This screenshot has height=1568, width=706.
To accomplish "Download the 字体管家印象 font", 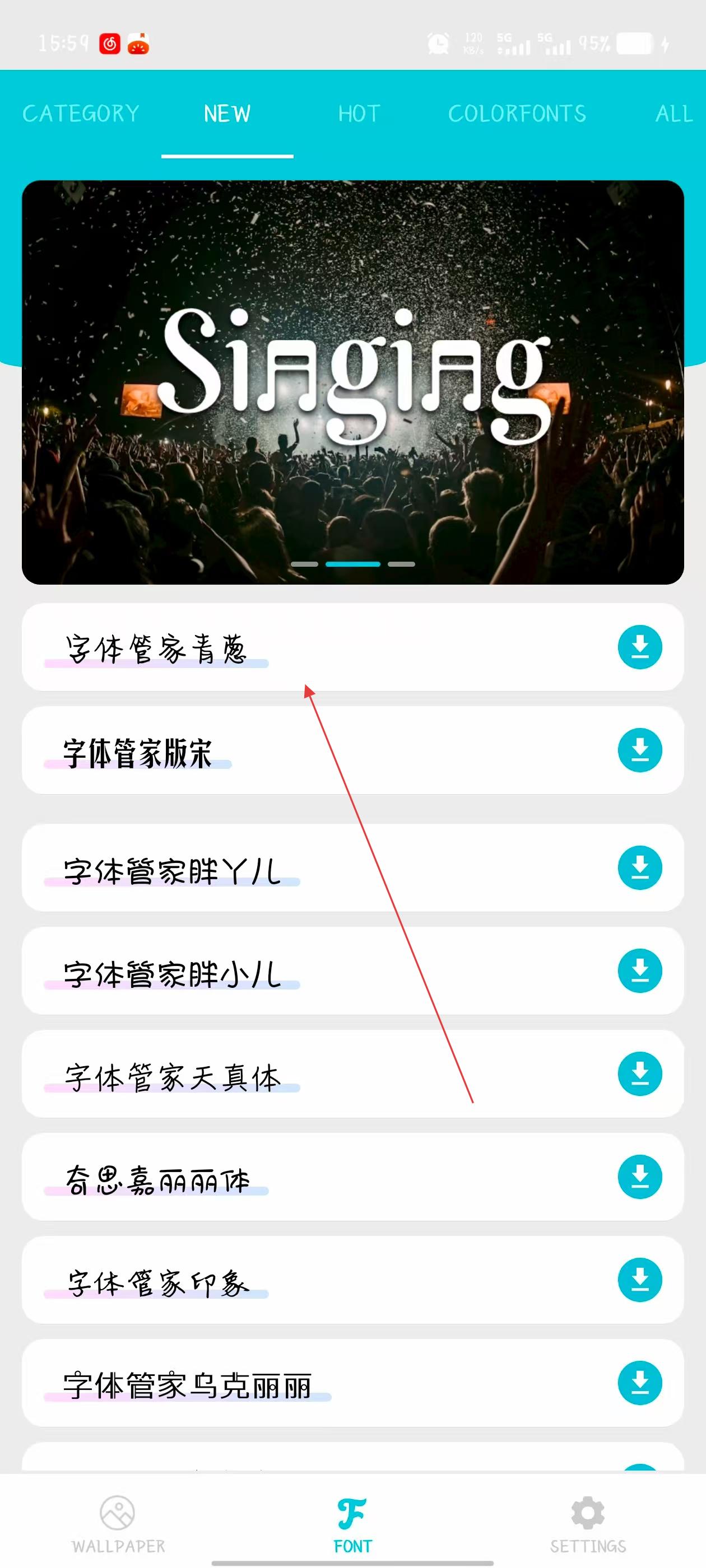I will [640, 1280].
